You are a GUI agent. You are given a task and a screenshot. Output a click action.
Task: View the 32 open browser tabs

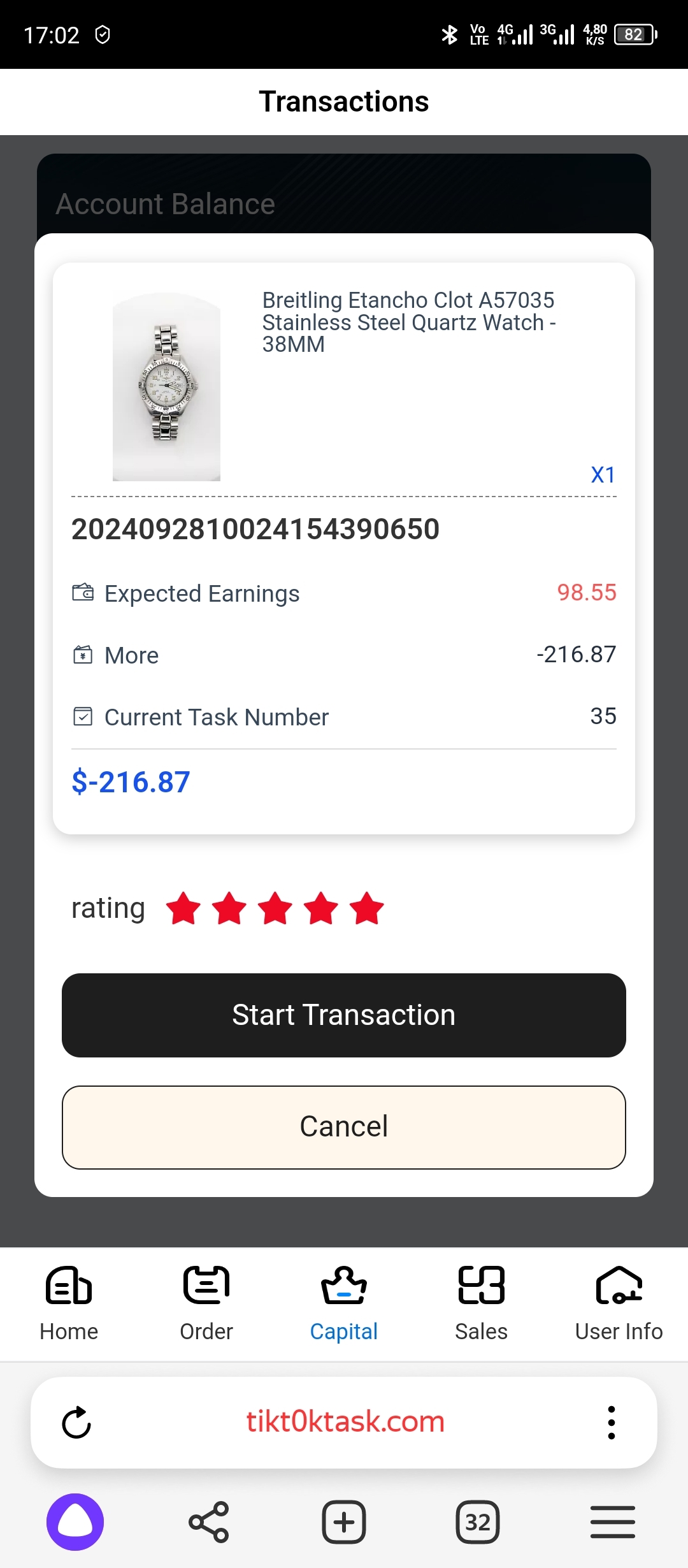[478, 1522]
